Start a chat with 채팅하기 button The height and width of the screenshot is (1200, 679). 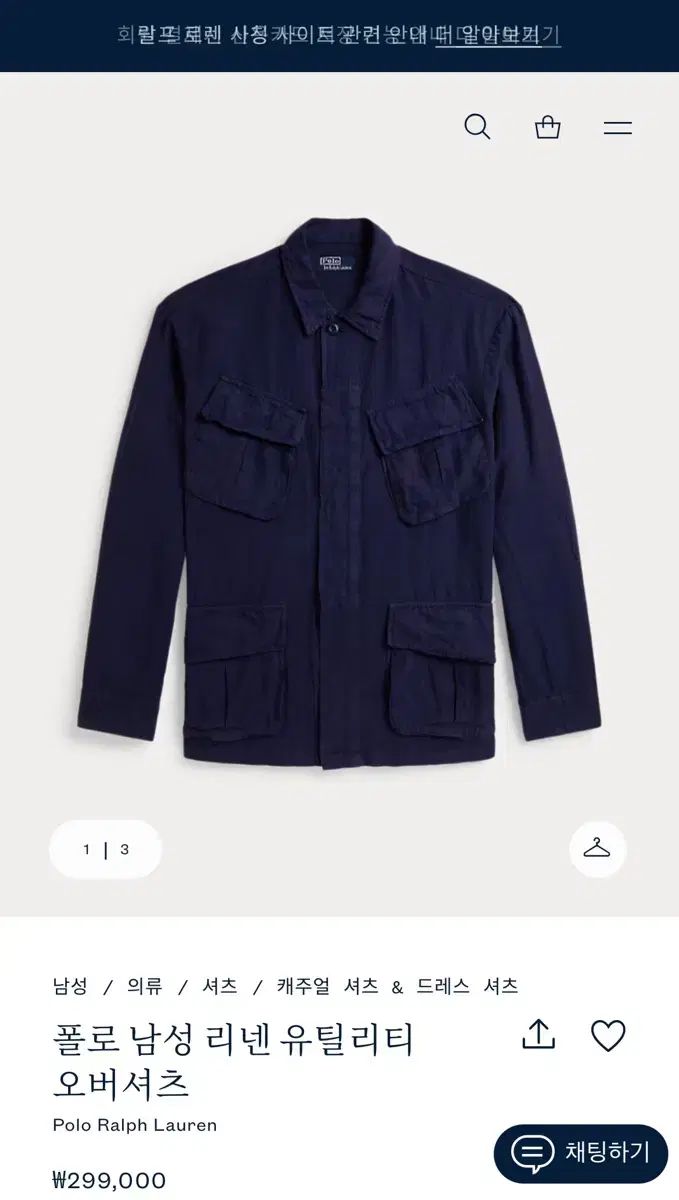click(581, 1153)
